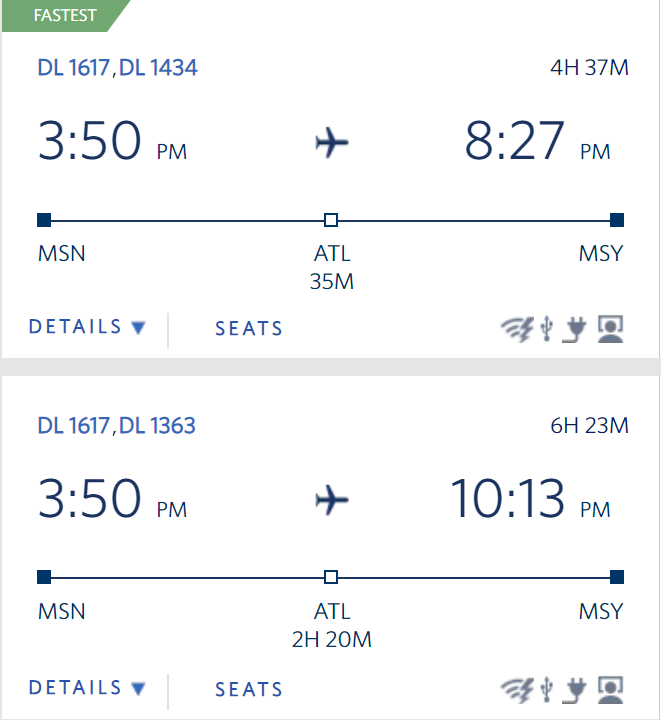Tap amenities icons on the 4H 37M flight
The height and width of the screenshot is (720, 661).
point(563,329)
